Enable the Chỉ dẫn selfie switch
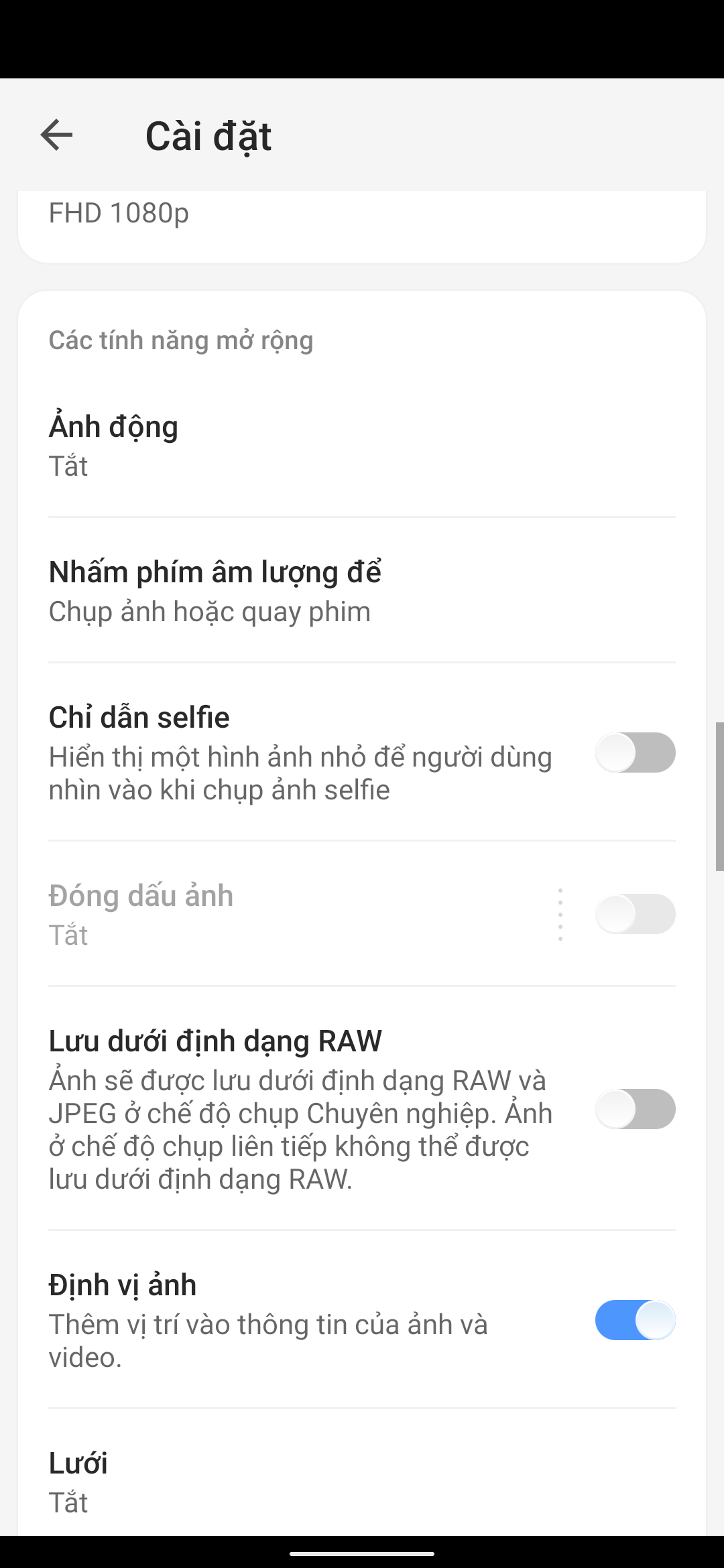This screenshot has height=1568, width=724. (634, 753)
